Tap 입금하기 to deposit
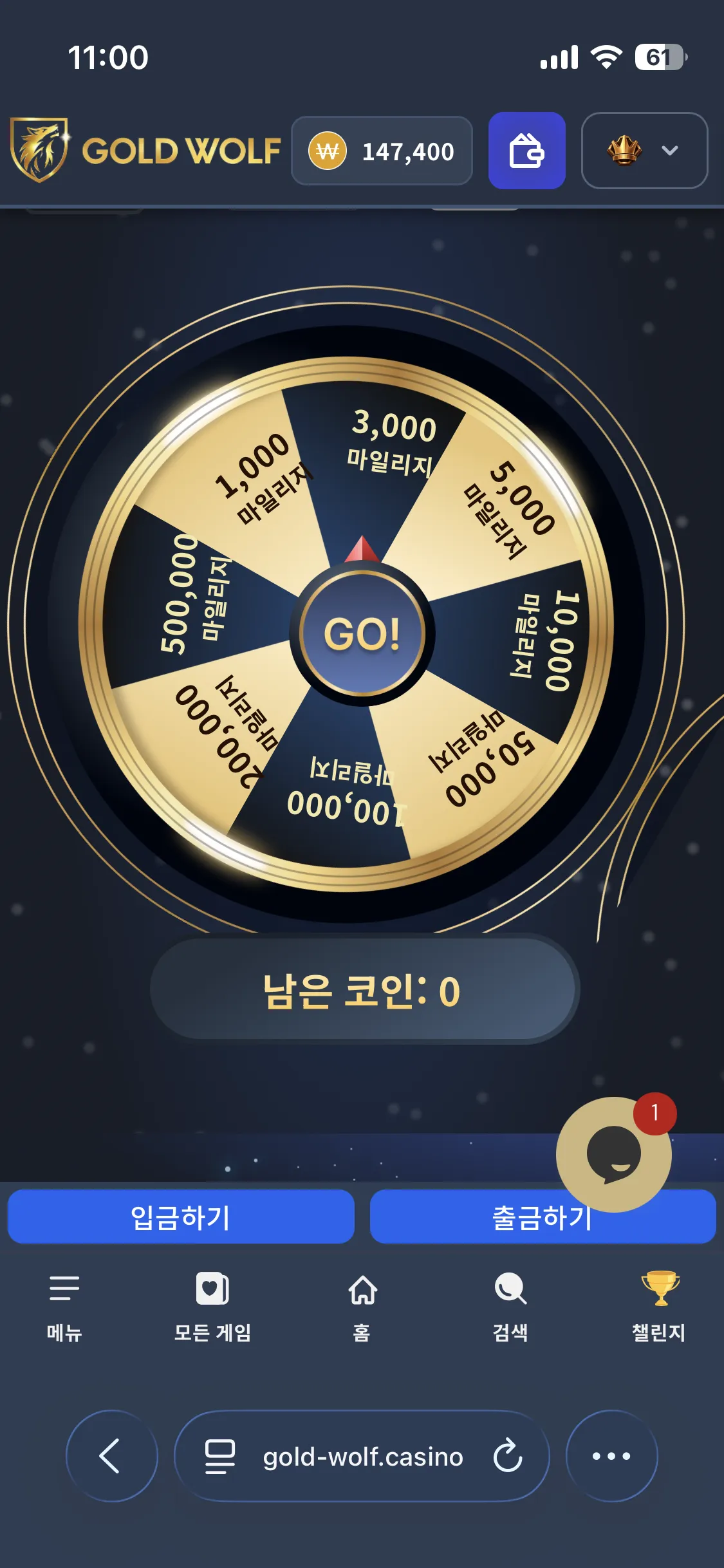The width and height of the screenshot is (724, 1568). point(181,1217)
